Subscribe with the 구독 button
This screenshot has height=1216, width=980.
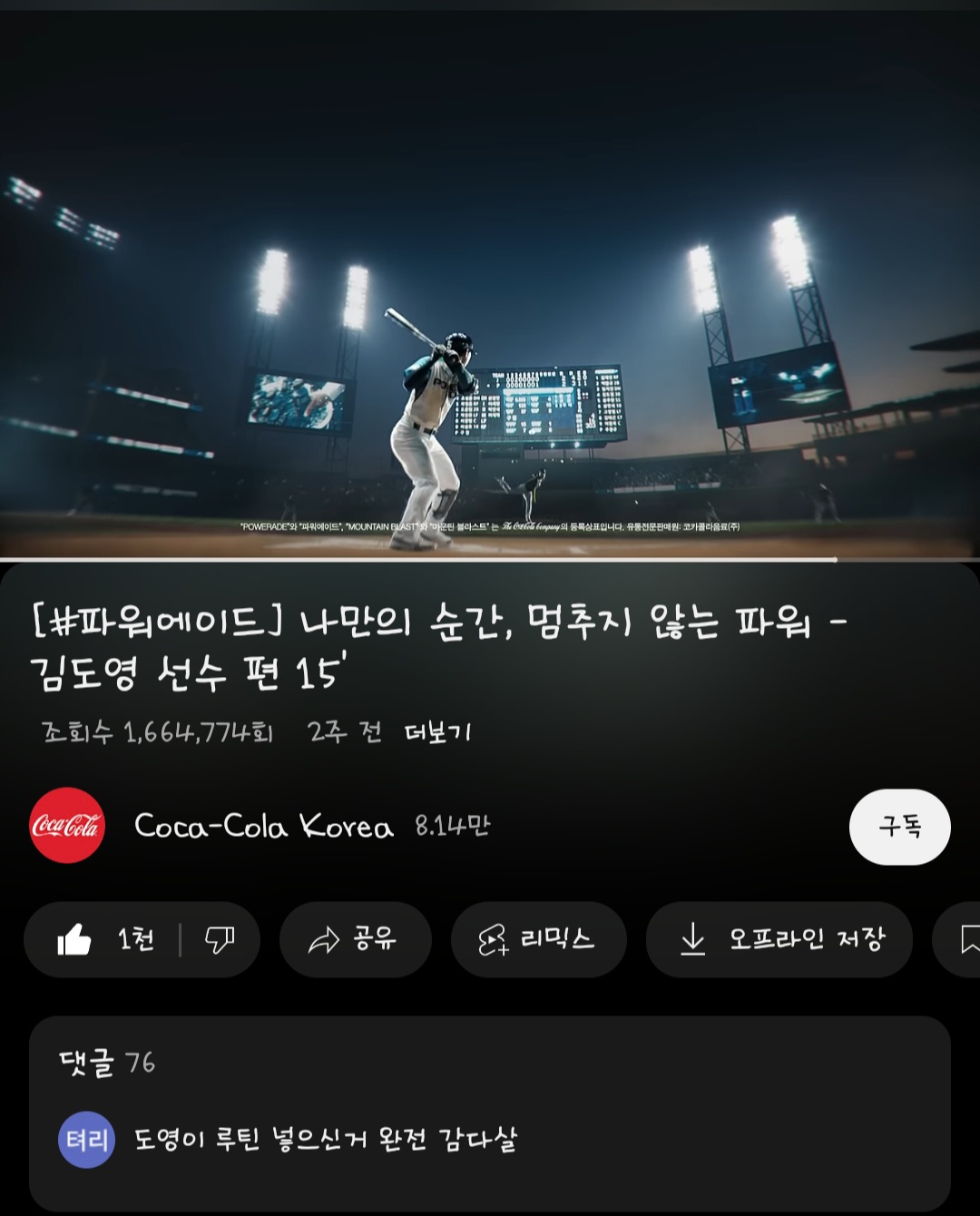pyautogui.click(x=899, y=827)
